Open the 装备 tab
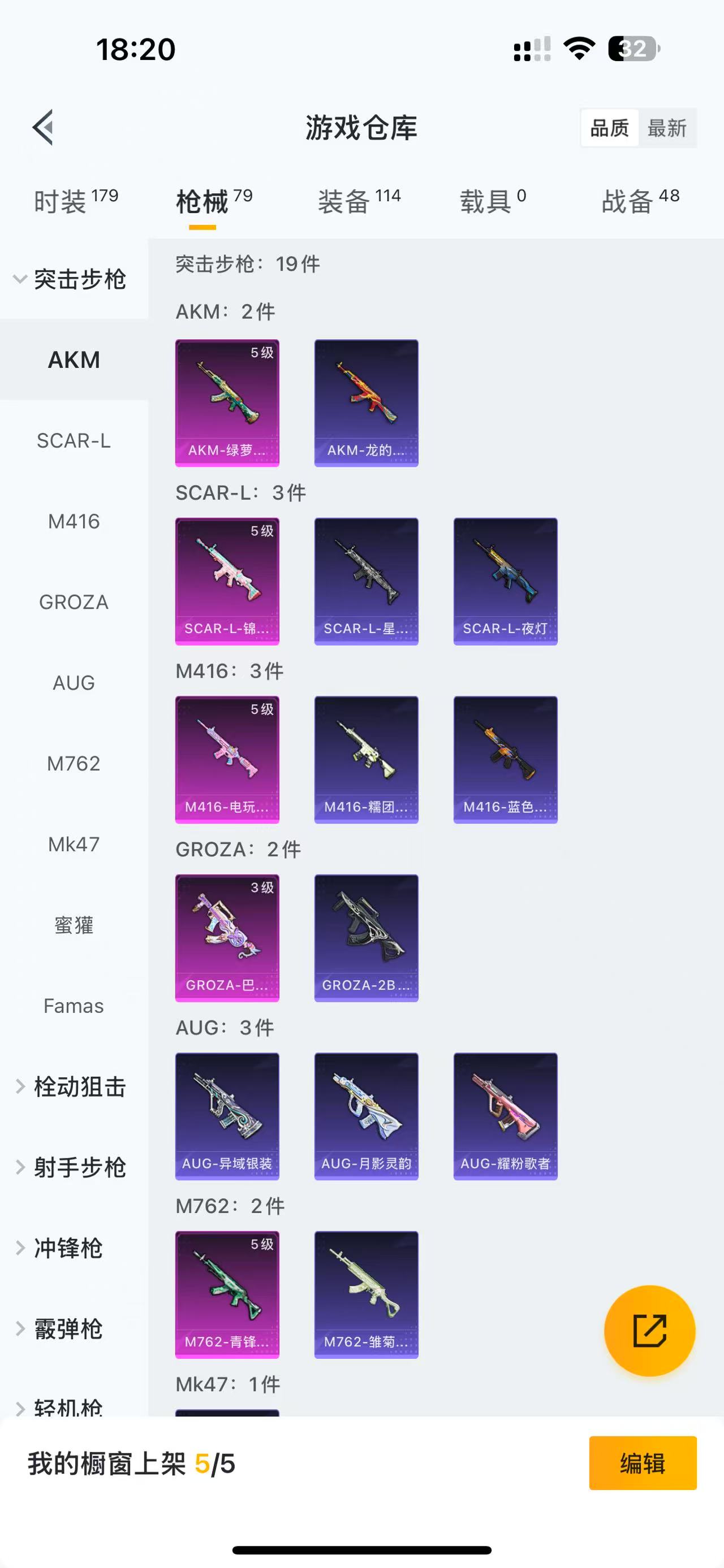This screenshot has width=724, height=1568. click(x=359, y=201)
